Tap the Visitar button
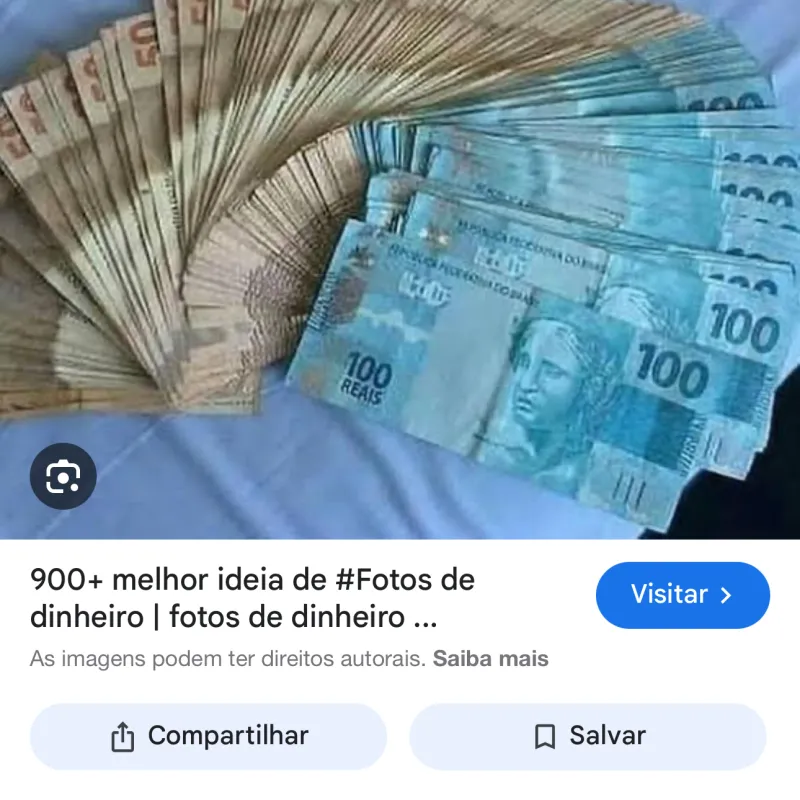 [682, 595]
